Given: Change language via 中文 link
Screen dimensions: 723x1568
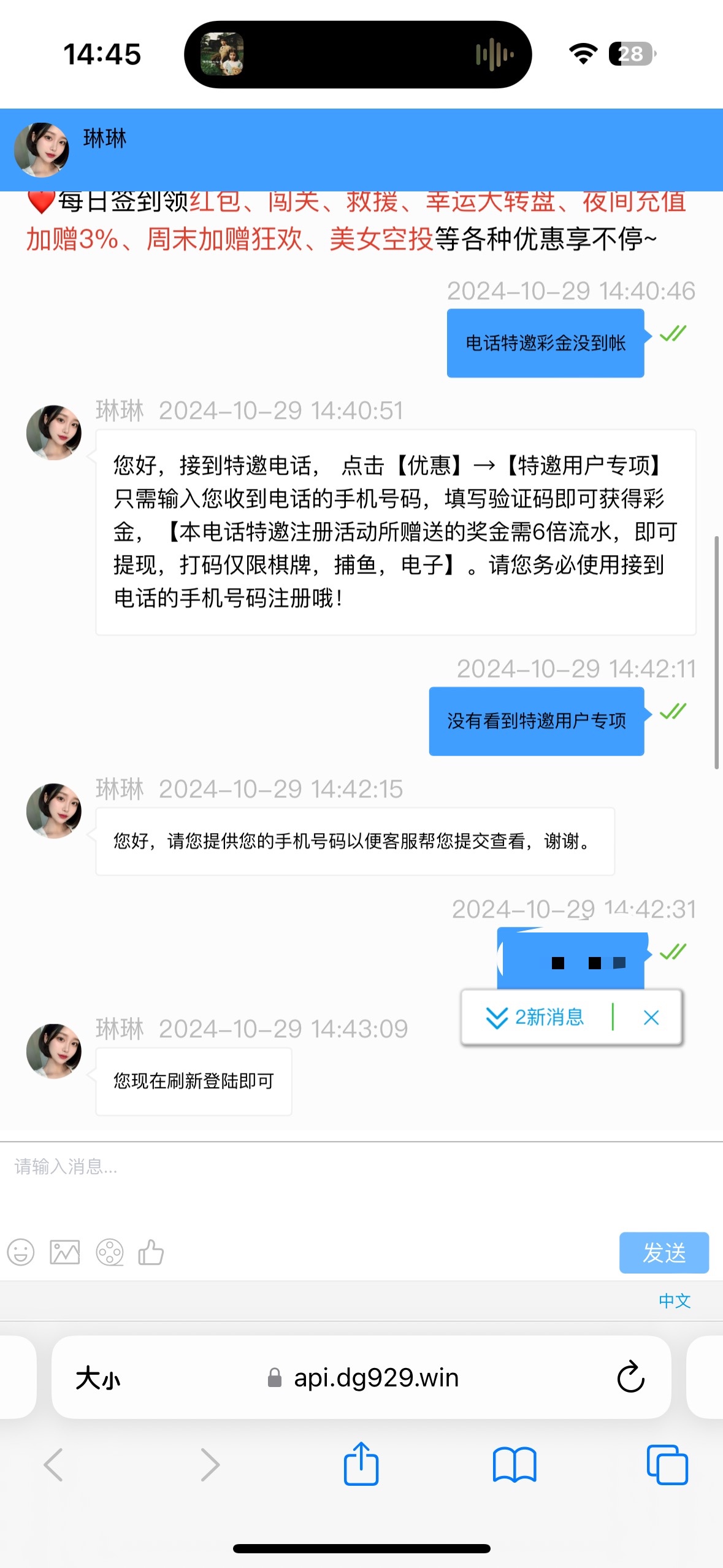Looking at the screenshot, I should (x=675, y=1301).
